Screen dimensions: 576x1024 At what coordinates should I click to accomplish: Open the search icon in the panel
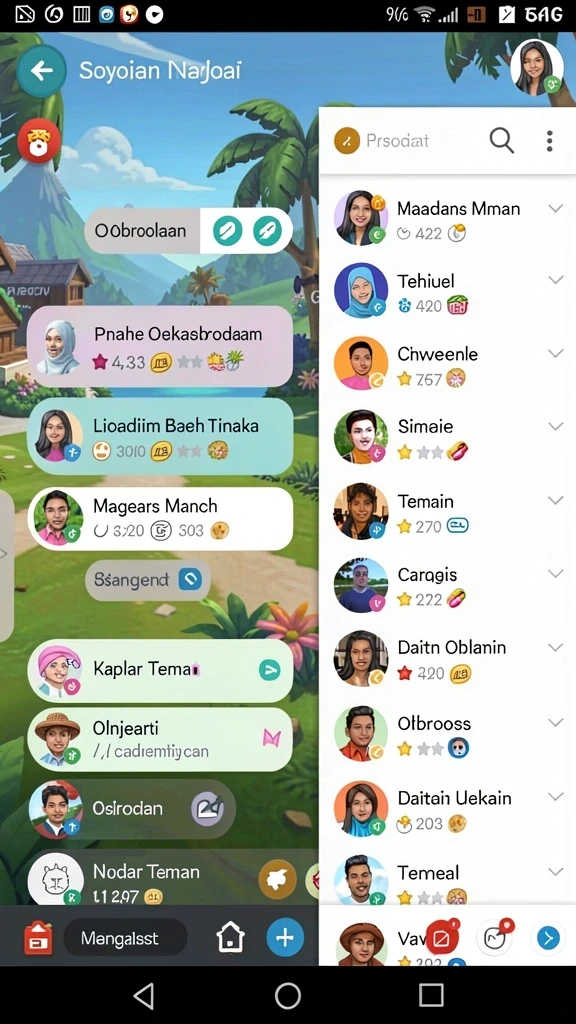tap(502, 140)
